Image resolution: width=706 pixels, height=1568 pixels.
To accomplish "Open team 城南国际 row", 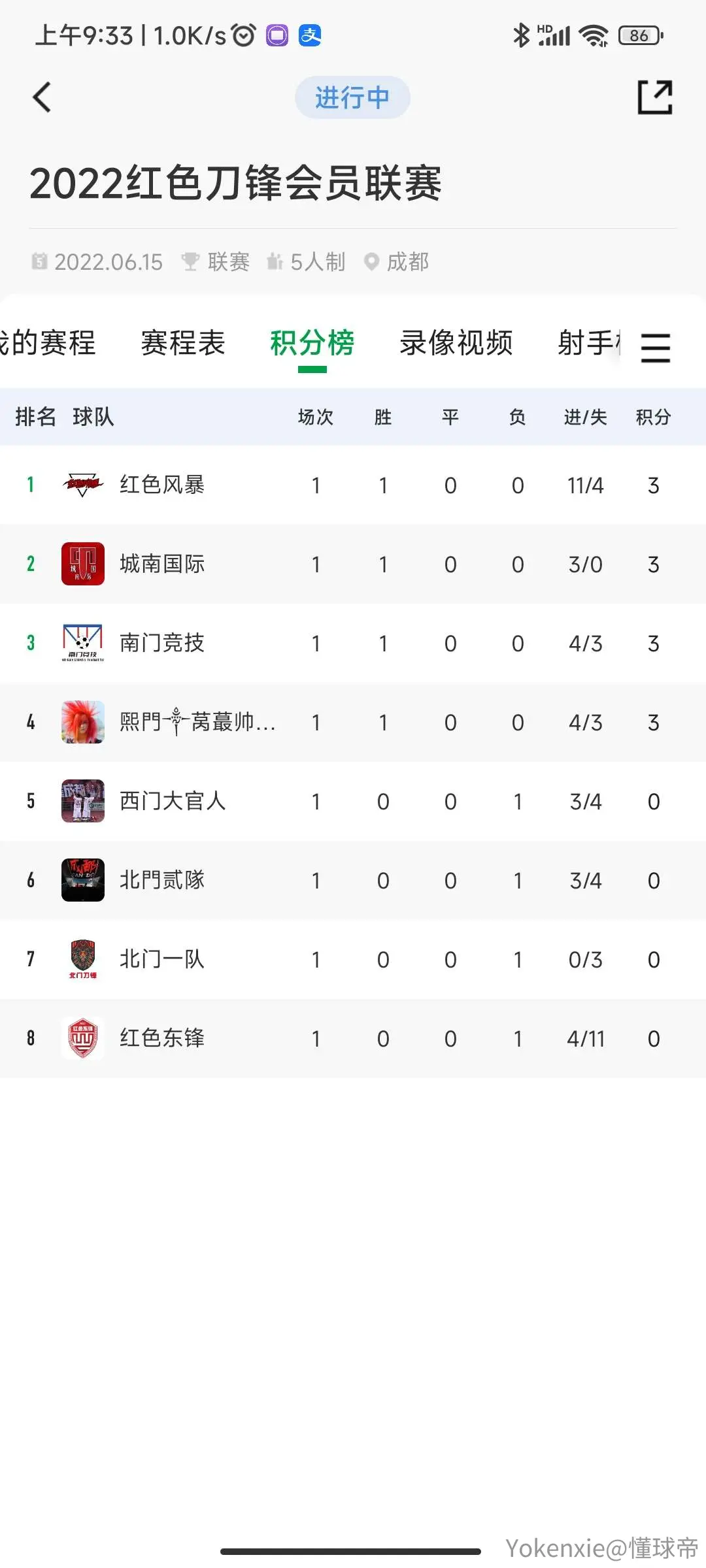I will 353,564.
